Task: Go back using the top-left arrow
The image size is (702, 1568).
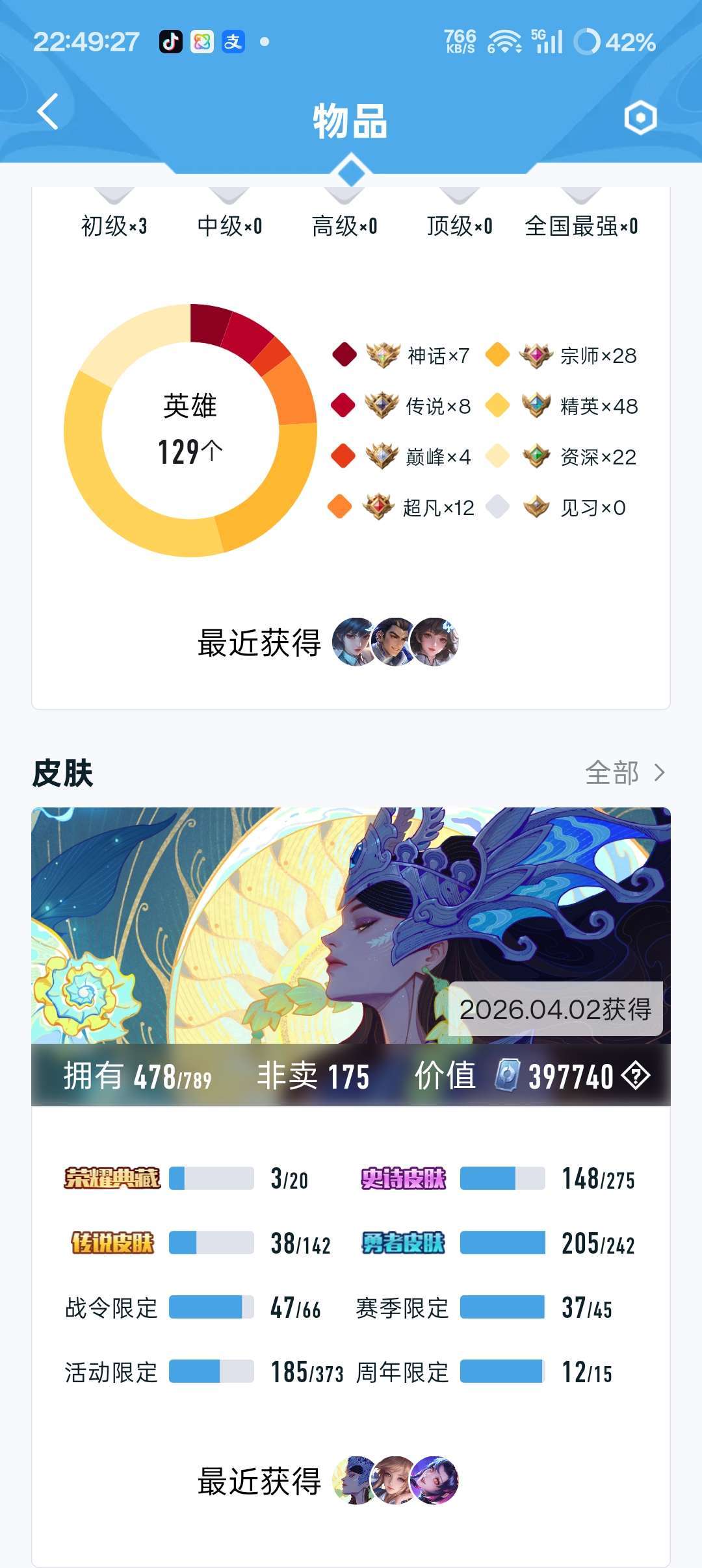Action: click(48, 112)
